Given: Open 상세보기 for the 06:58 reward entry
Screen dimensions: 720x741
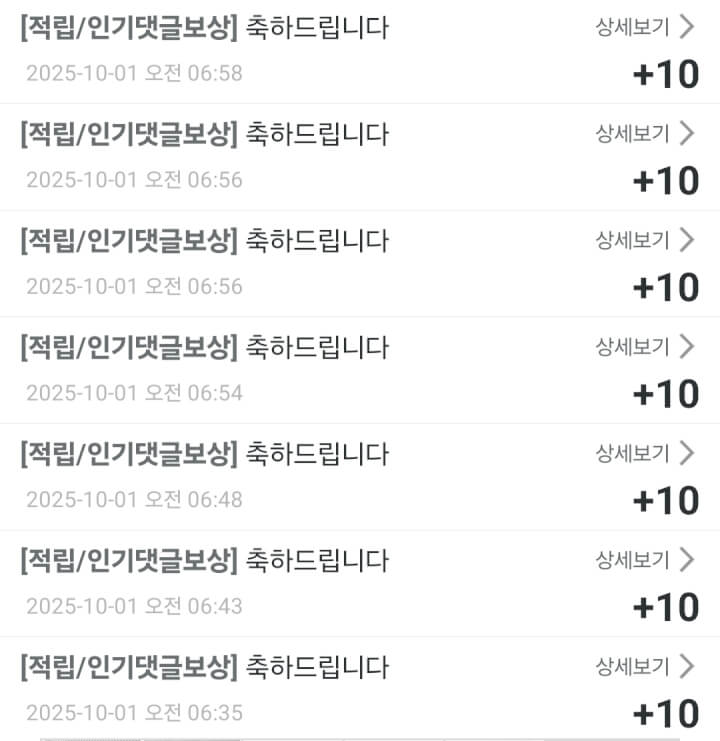Looking at the screenshot, I should (x=644, y=27).
